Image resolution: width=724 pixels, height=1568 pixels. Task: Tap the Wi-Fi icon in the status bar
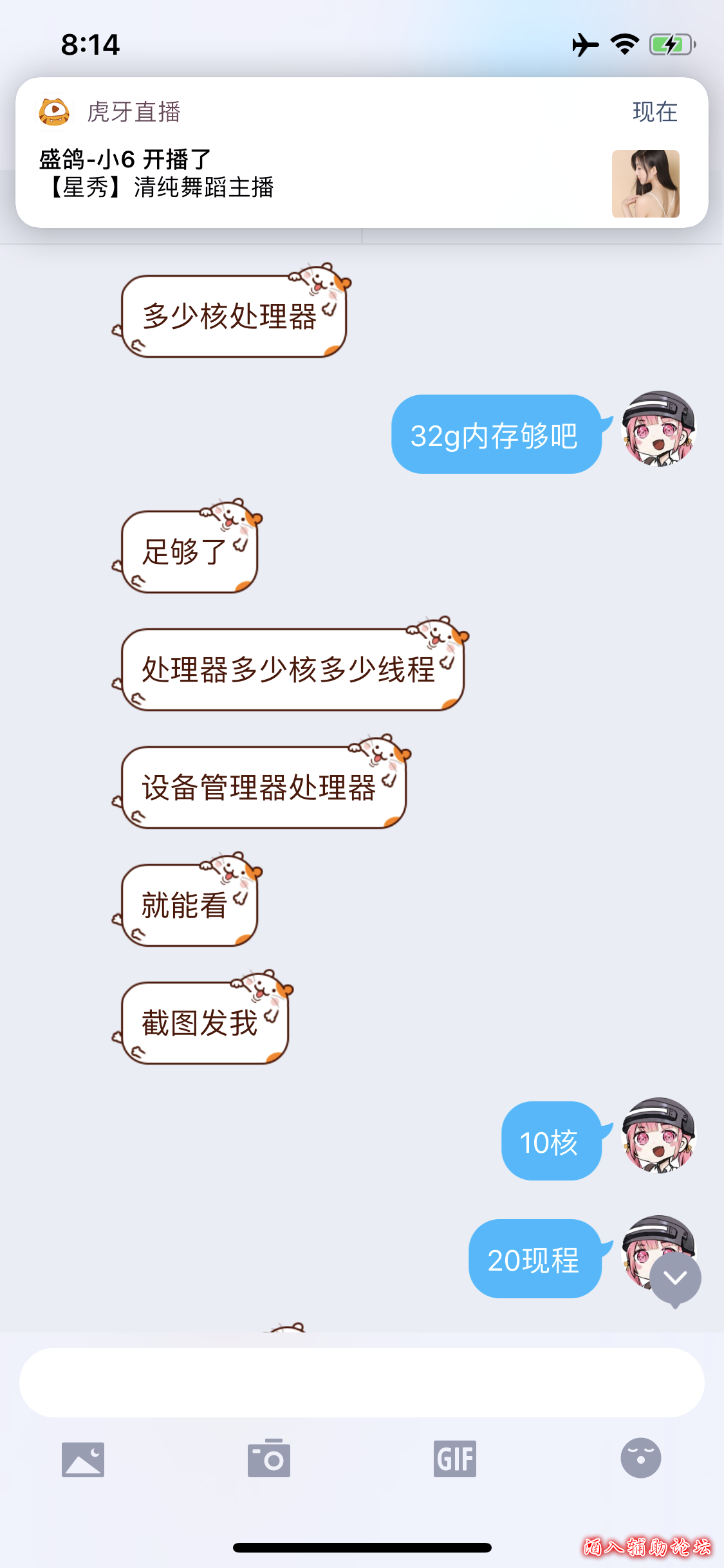624,44
